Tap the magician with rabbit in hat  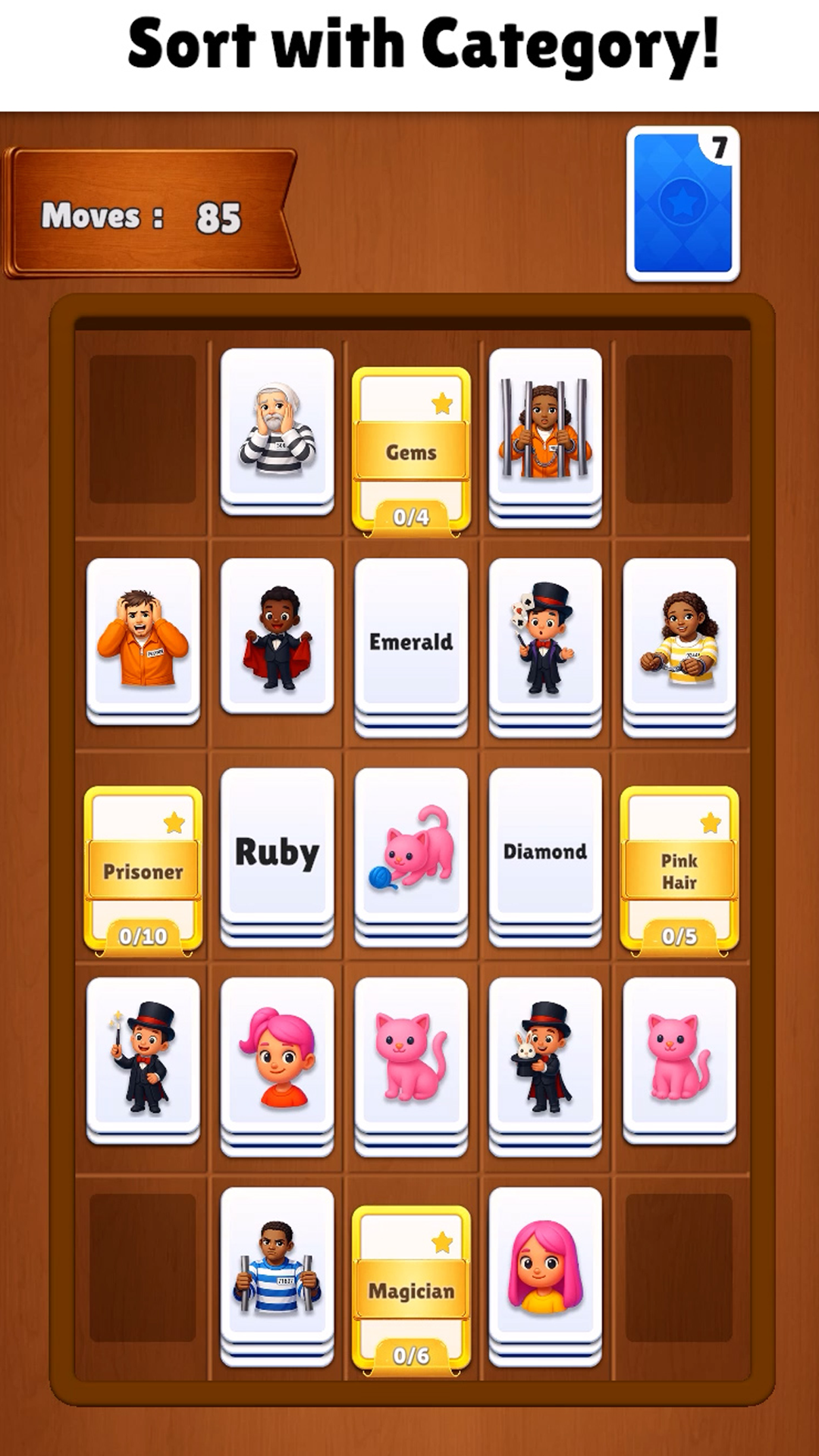point(544,1056)
